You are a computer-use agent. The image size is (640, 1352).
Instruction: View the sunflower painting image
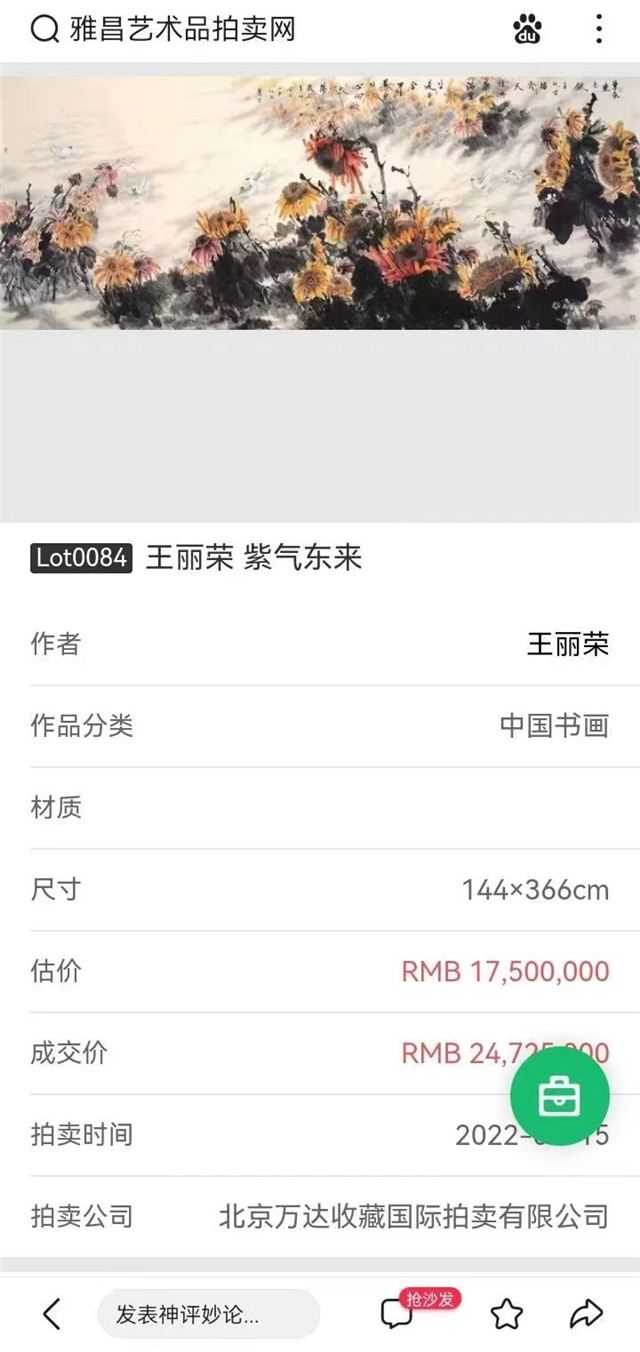click(320, 202)
